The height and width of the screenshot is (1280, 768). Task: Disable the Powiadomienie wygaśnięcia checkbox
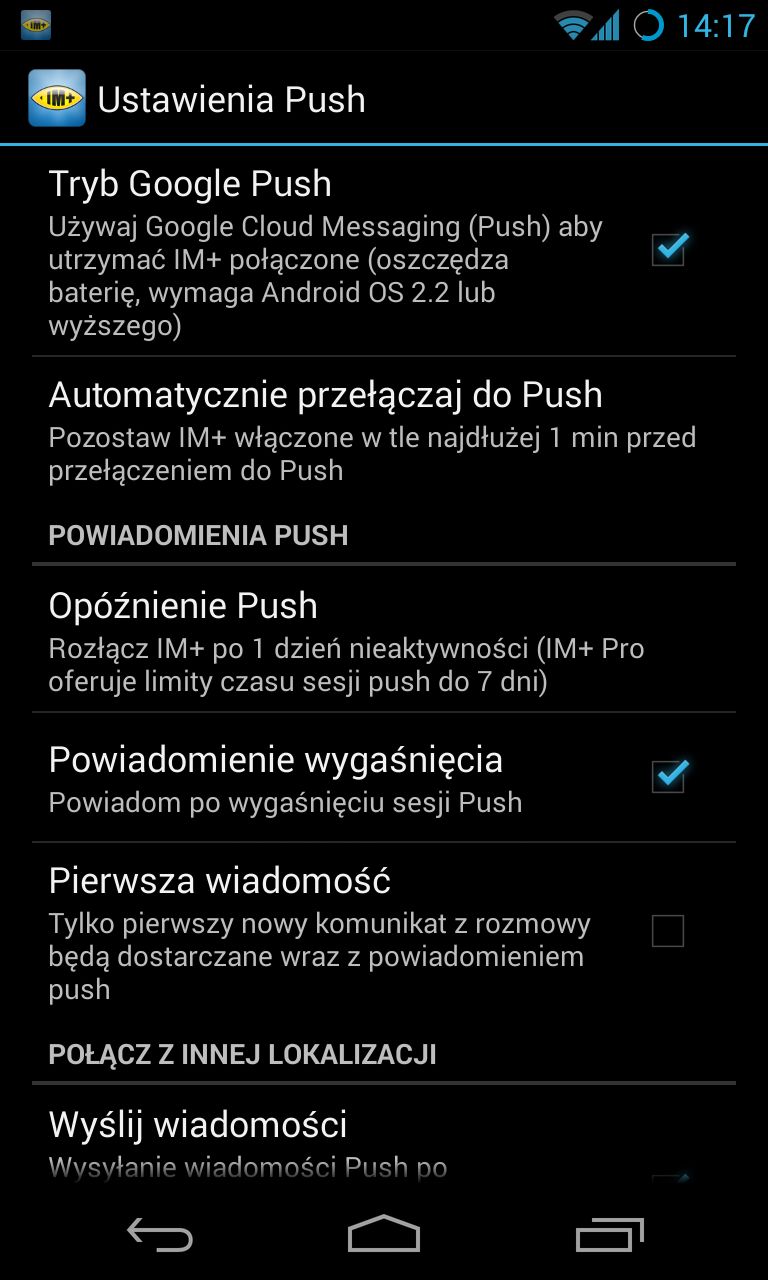[x=668, y=775]
